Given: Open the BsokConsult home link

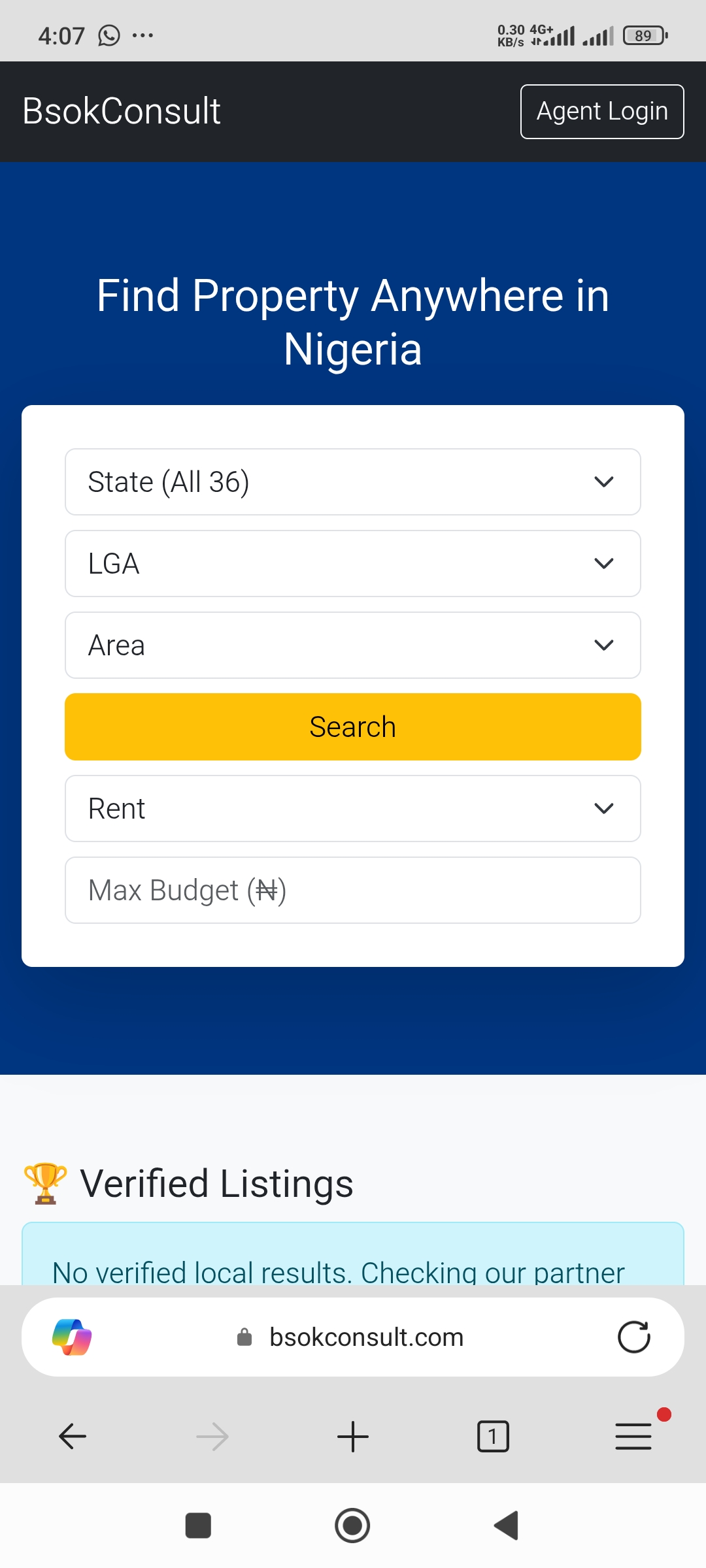Looking at the screenshot, I should [122, 111].
